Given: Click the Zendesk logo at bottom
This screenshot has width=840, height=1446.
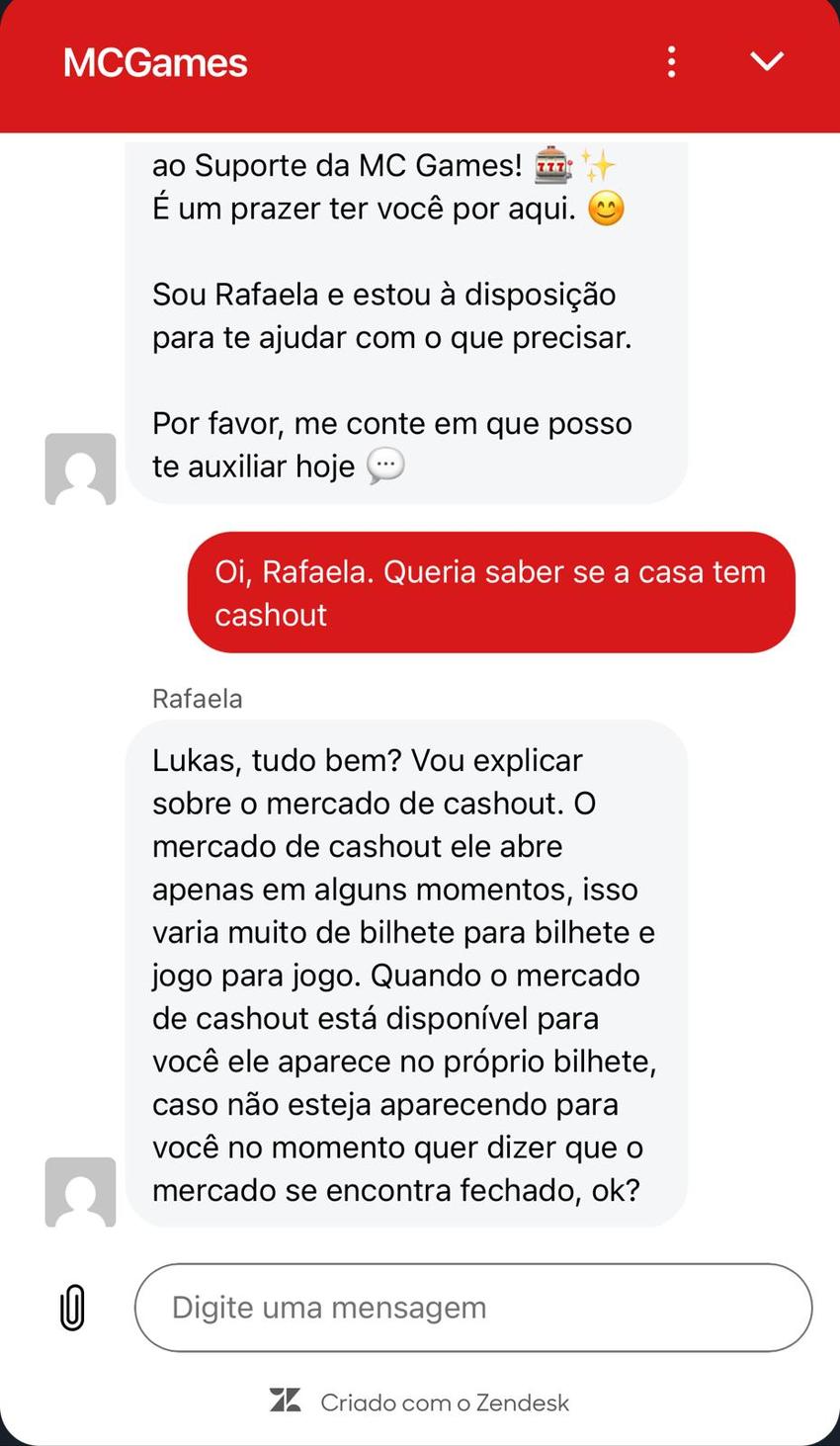Looking at the screenshot, I should tap(288, 1402).
